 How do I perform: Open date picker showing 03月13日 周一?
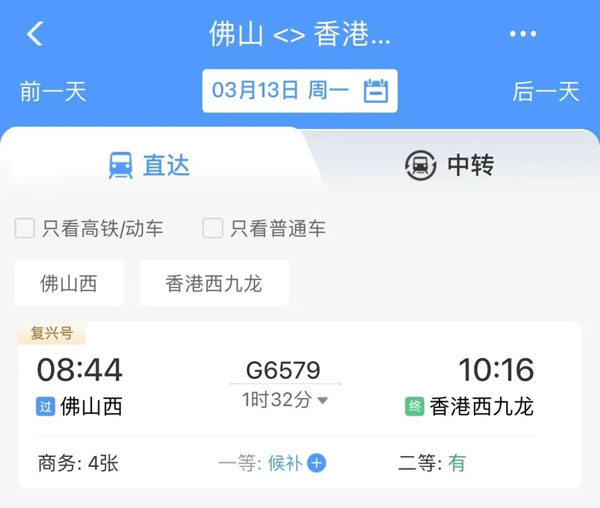(x=299, y=91)
